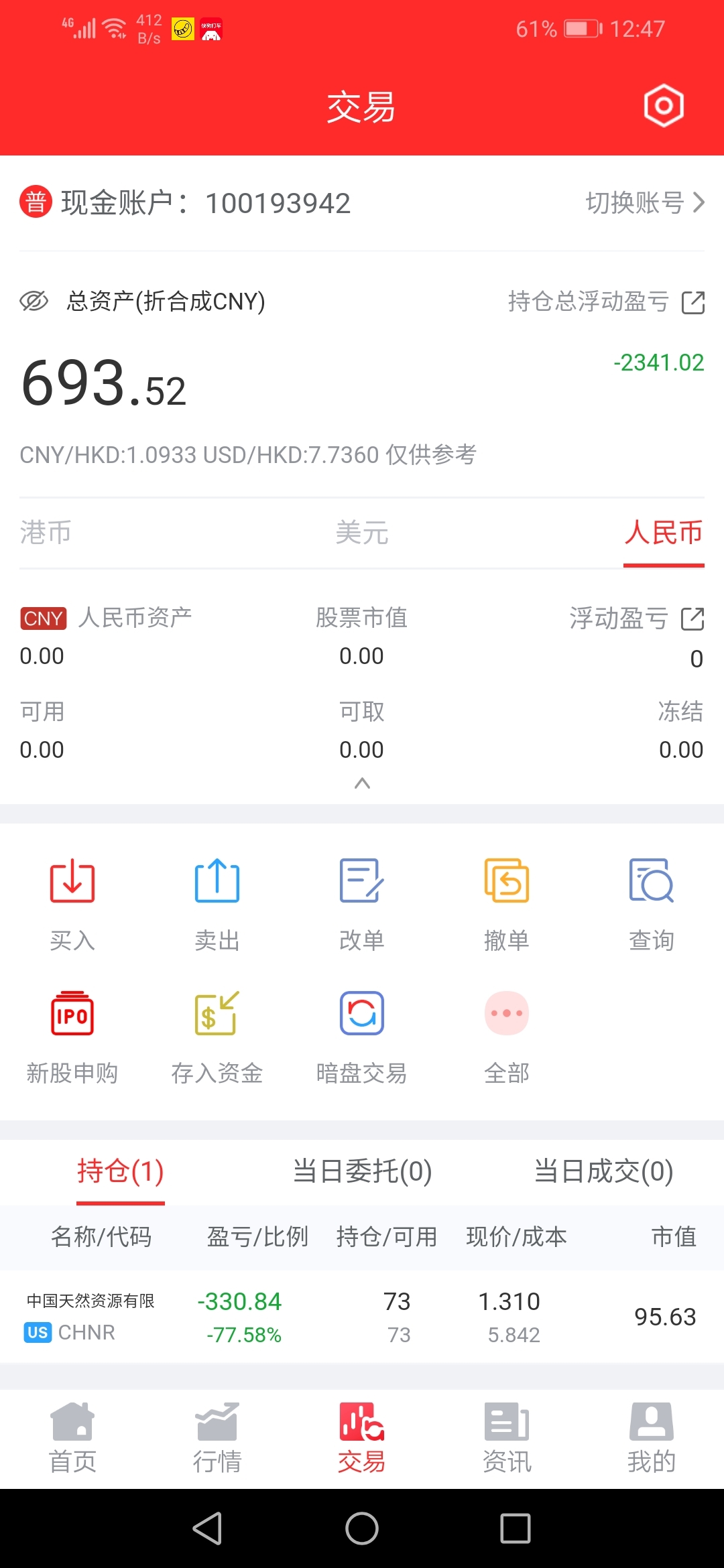Go to the 行情 market tab

point(217,1438)
